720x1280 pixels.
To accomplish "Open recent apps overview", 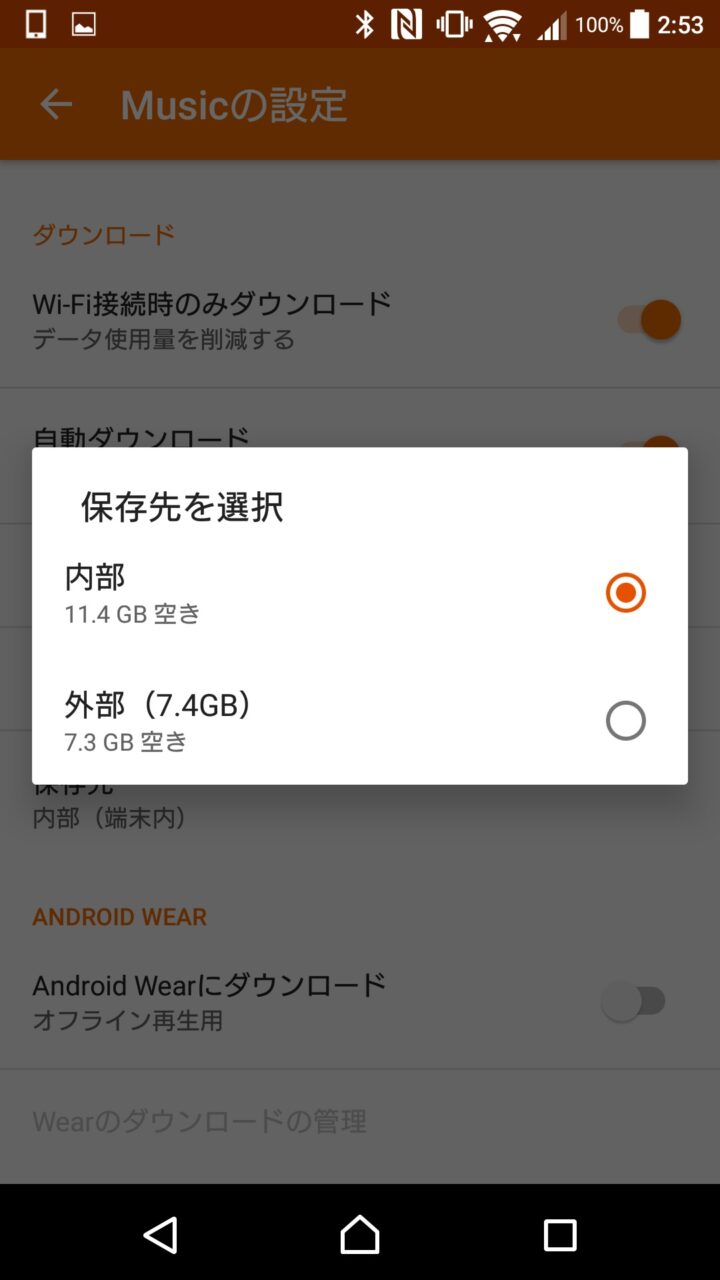I will pos(560,1235).
